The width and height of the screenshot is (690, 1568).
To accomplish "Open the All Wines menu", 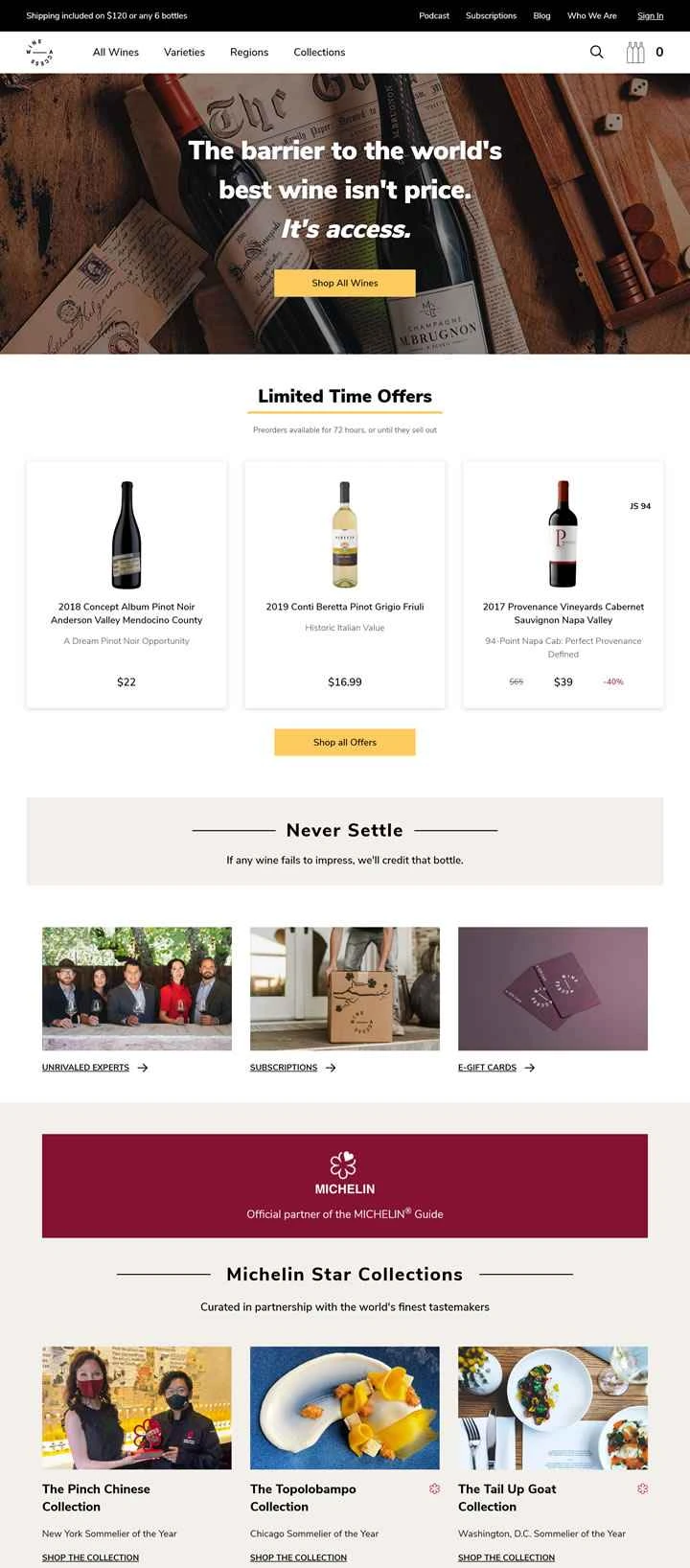I will click(x=115, y=52).
